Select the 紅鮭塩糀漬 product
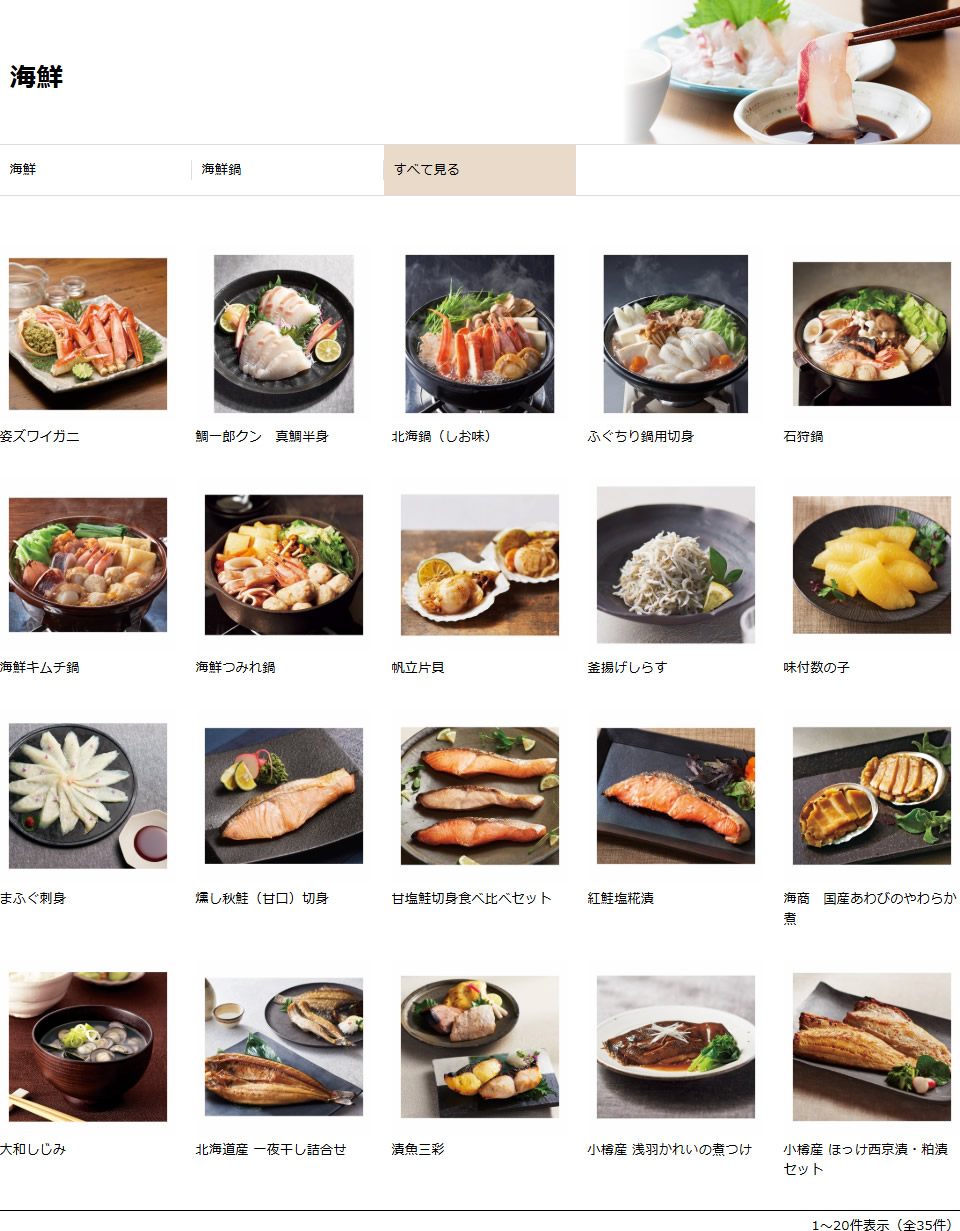 click(x=675, y=796)
